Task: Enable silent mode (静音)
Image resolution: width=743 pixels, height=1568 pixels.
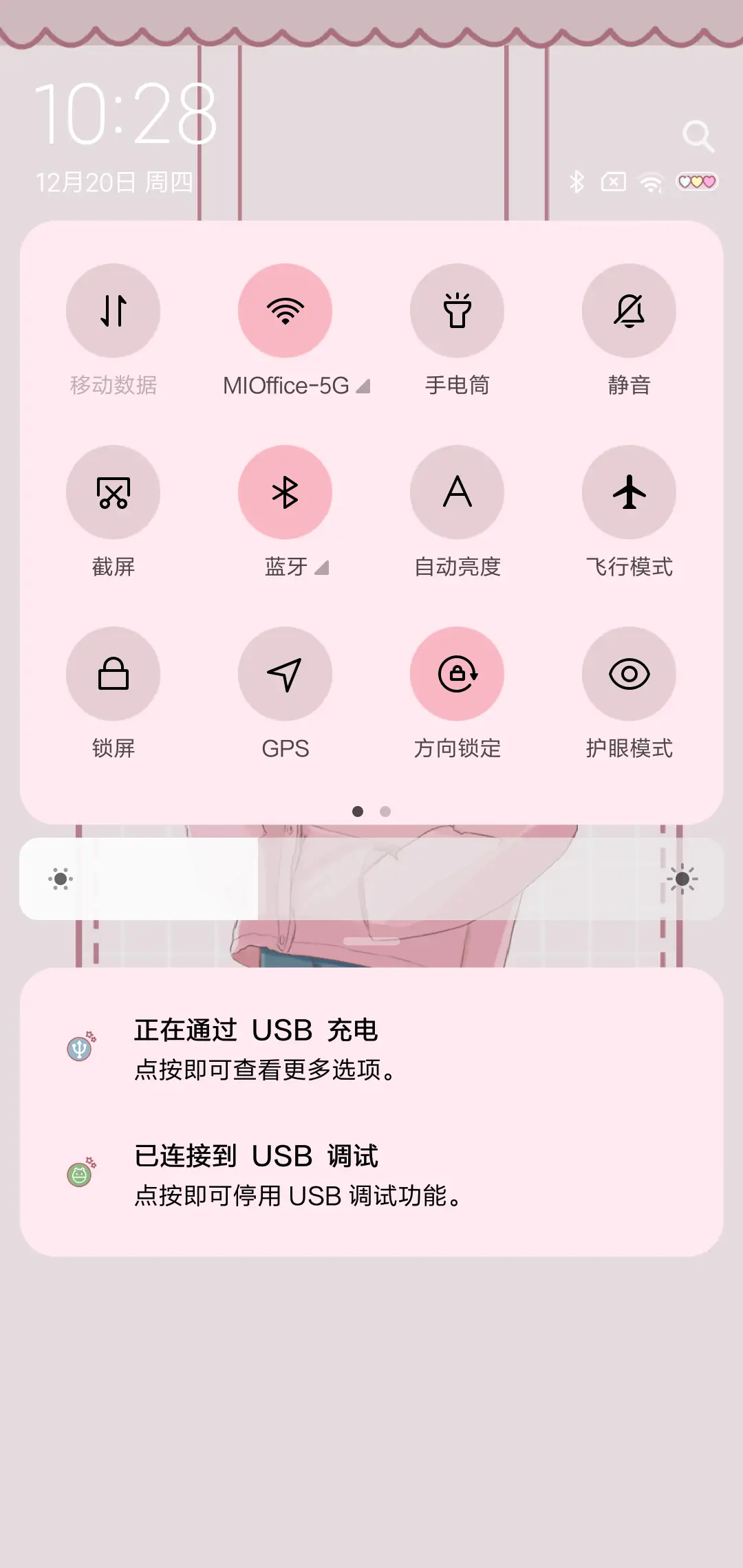Action: pyautogui.click(x=629, y=311)
